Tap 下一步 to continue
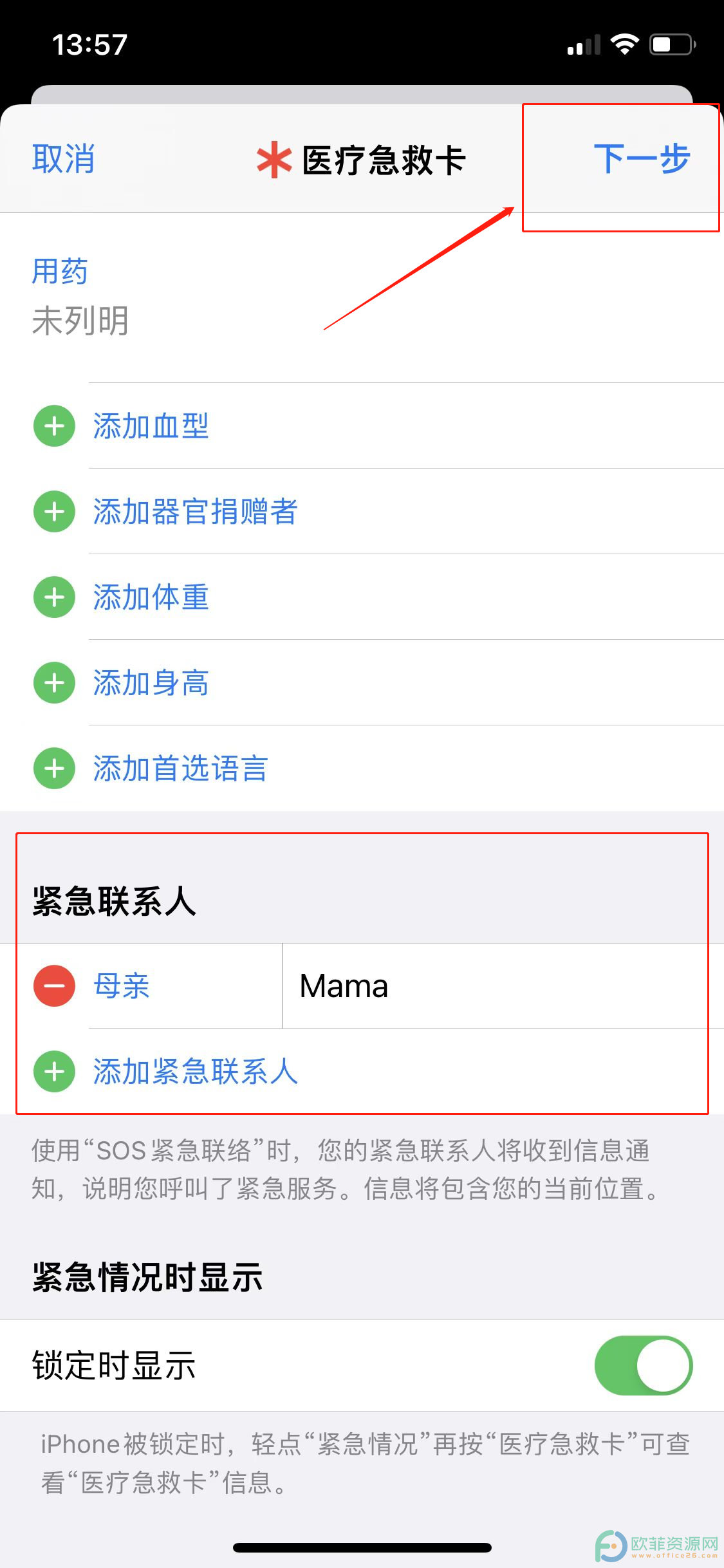 641,159
